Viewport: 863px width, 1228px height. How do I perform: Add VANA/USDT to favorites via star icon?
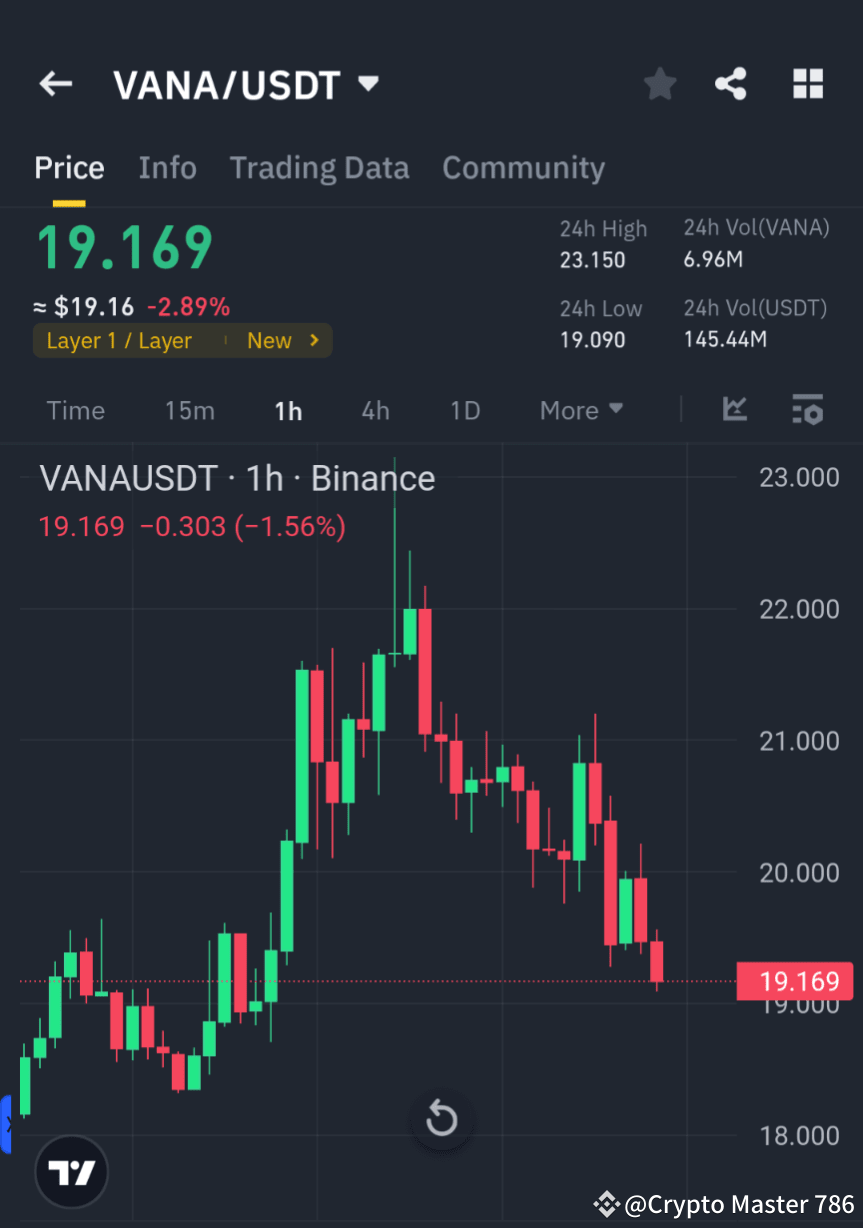[x=659, y=84]
